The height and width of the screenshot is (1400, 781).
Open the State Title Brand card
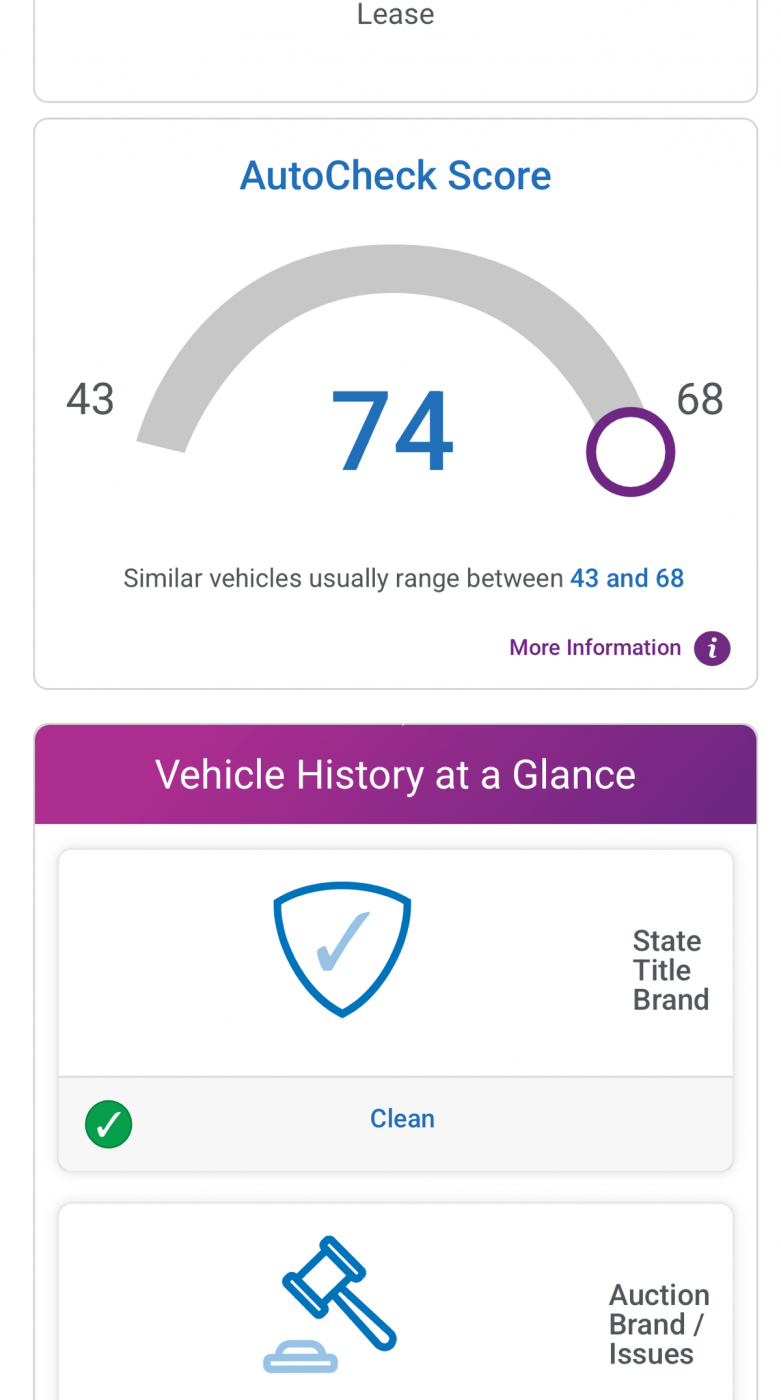tap(396, 1010)
